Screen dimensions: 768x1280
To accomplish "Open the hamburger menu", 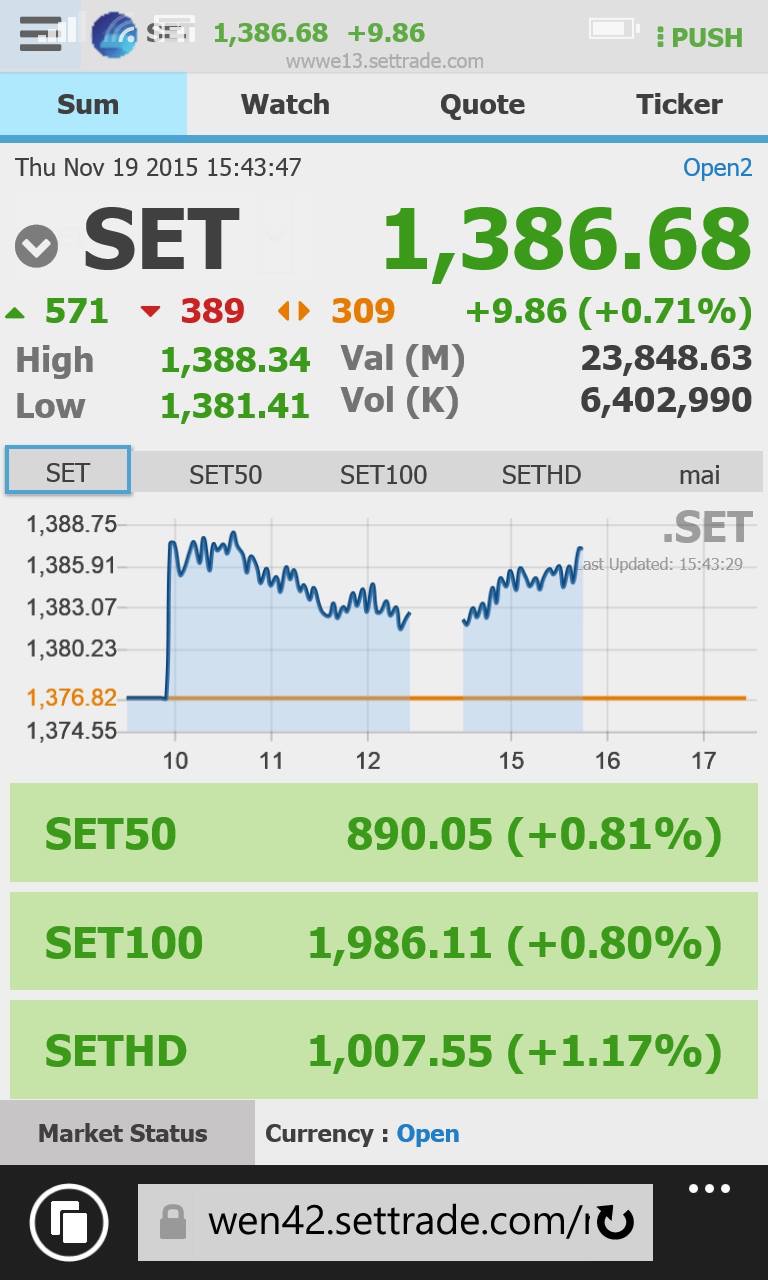I will (x=40, y=35).
